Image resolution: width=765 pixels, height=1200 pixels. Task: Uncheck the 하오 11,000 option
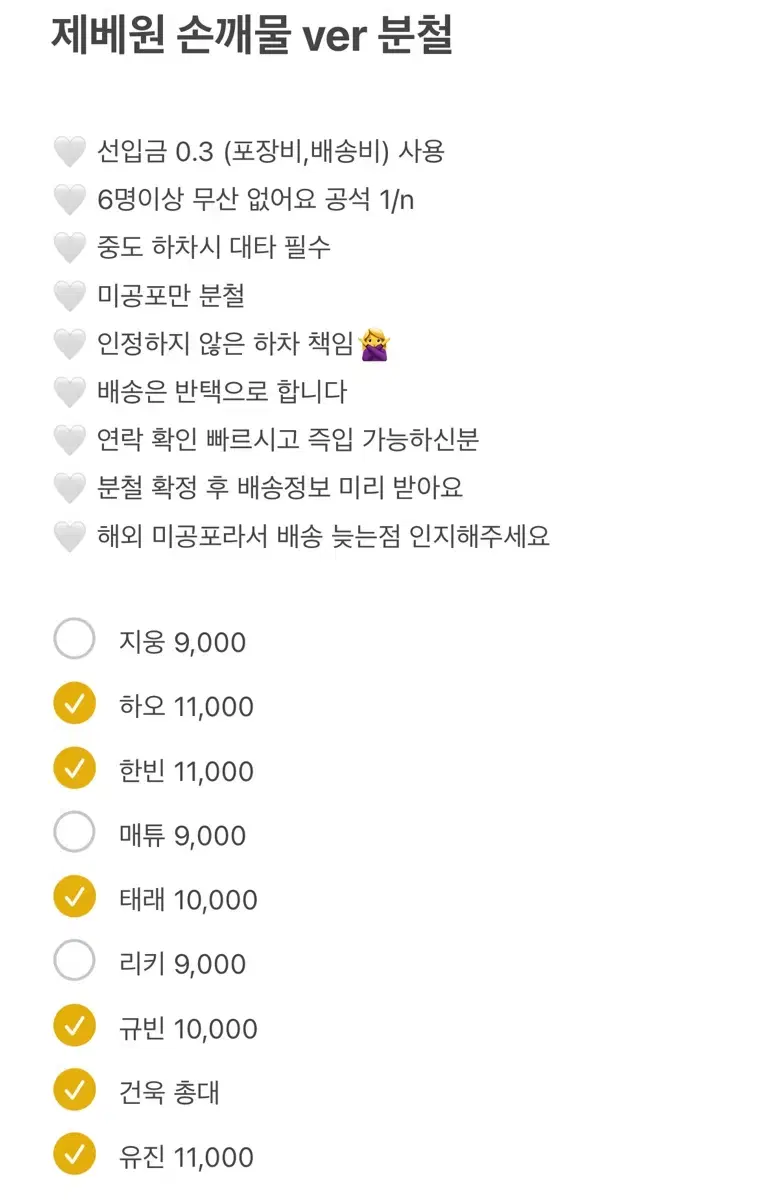coord(74,703)
